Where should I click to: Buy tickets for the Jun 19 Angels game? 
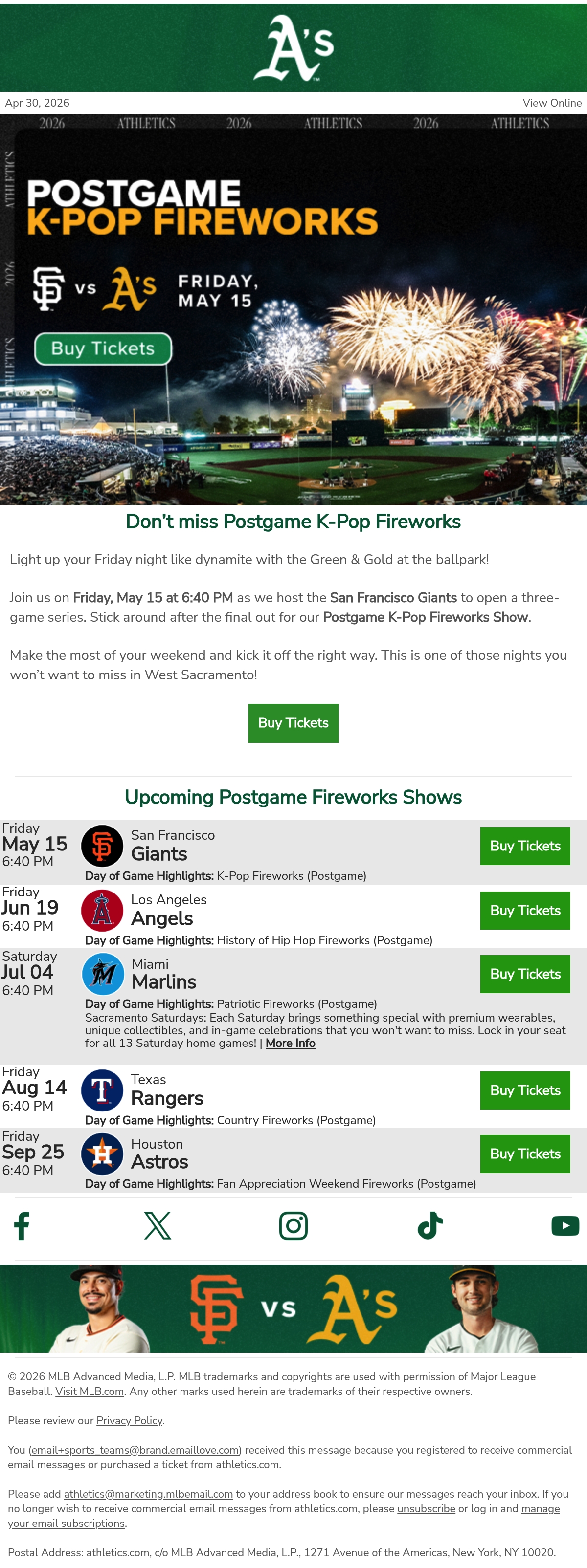click(x=525, y=911)
